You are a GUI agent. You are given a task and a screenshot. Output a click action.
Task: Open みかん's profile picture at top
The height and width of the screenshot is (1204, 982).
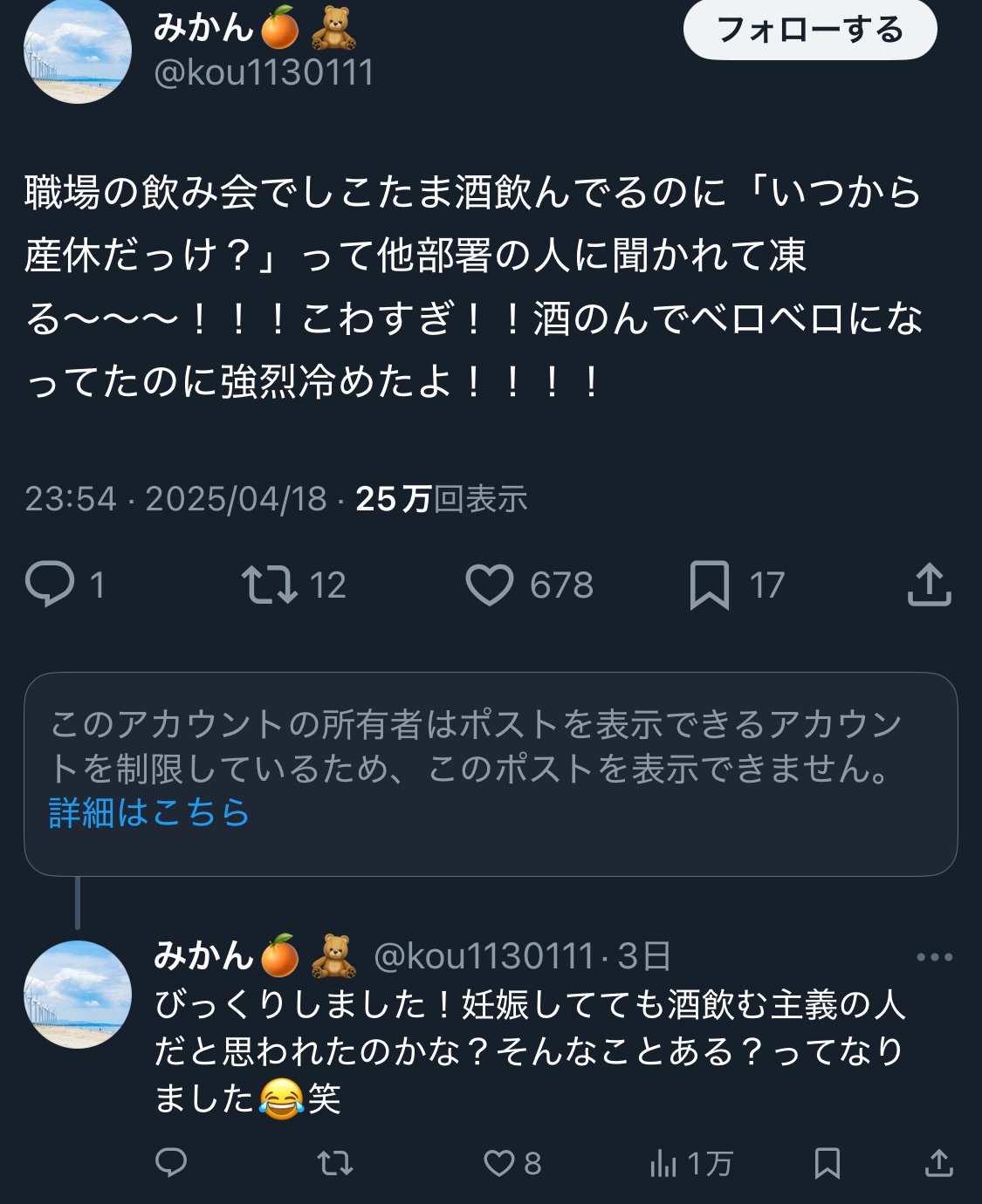pyautogui.click(x=77, y=51)
